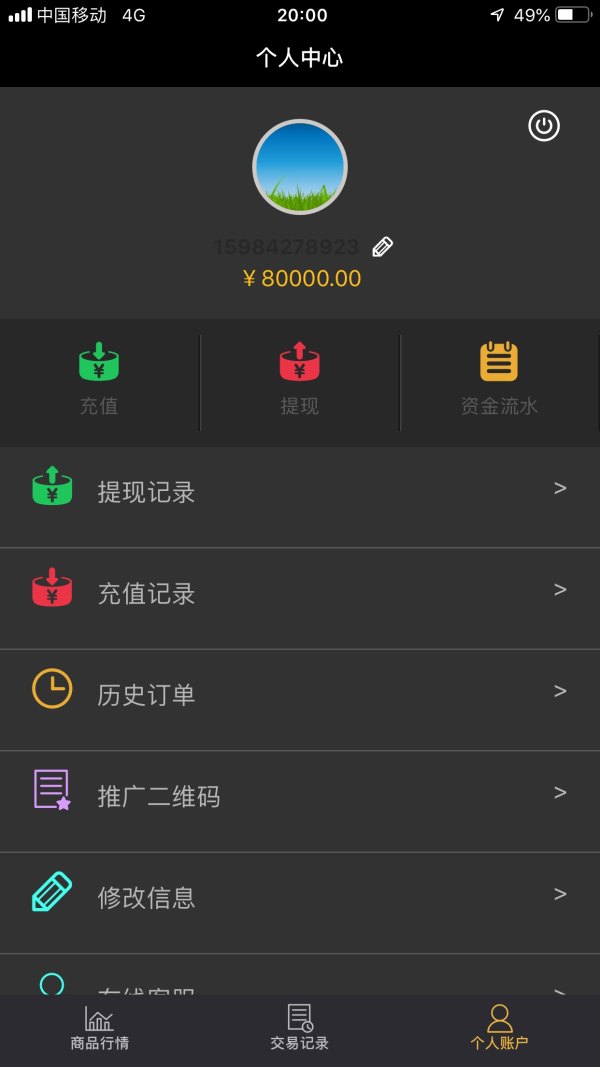600x1067 pixels.
Task: Switch to 商品行情 tab
Action: point(99,1028)
